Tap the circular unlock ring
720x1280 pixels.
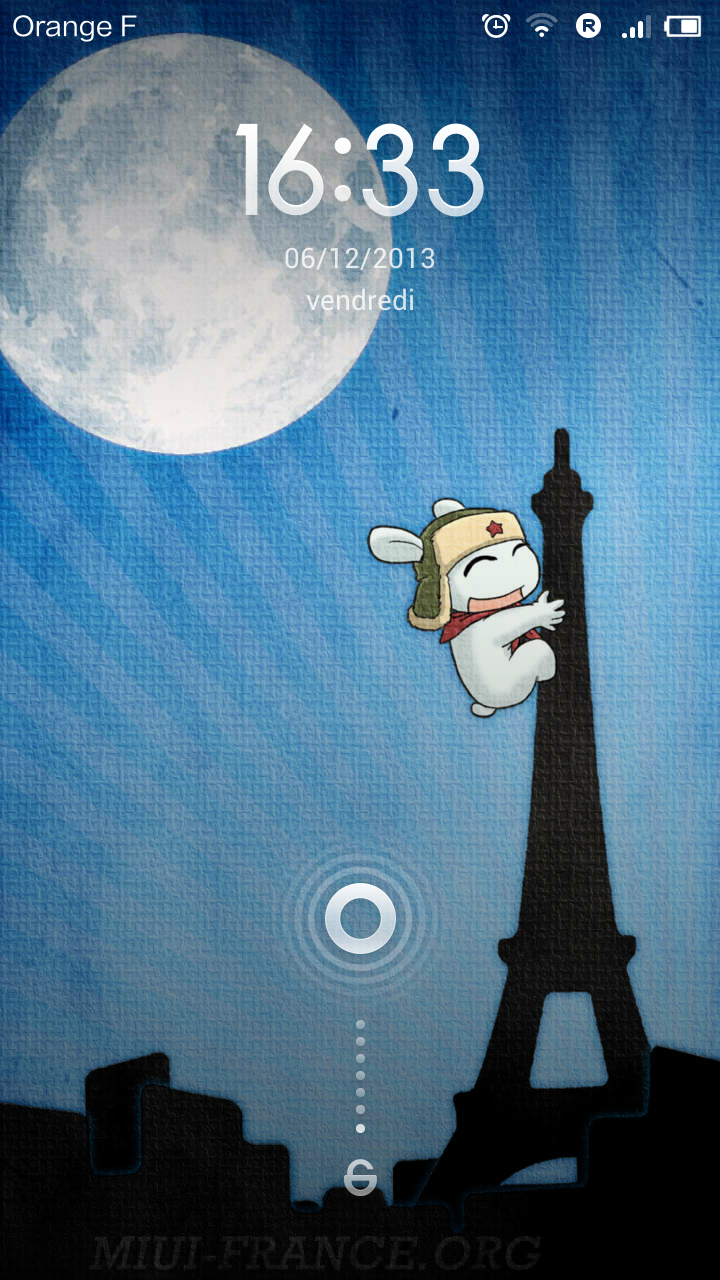tap(360, 919)
